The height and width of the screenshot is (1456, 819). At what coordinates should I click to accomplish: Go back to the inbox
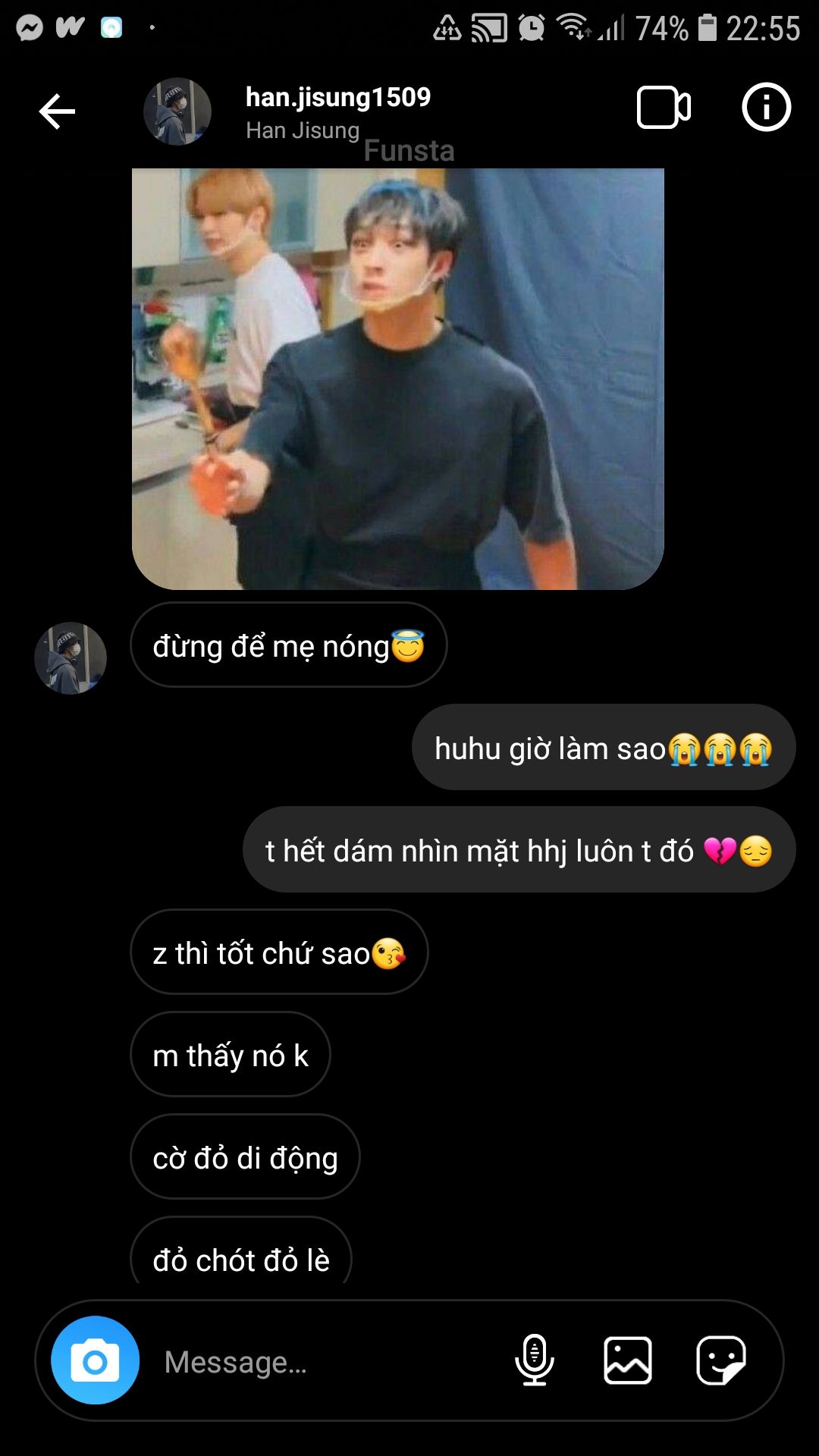coord(57,111)
